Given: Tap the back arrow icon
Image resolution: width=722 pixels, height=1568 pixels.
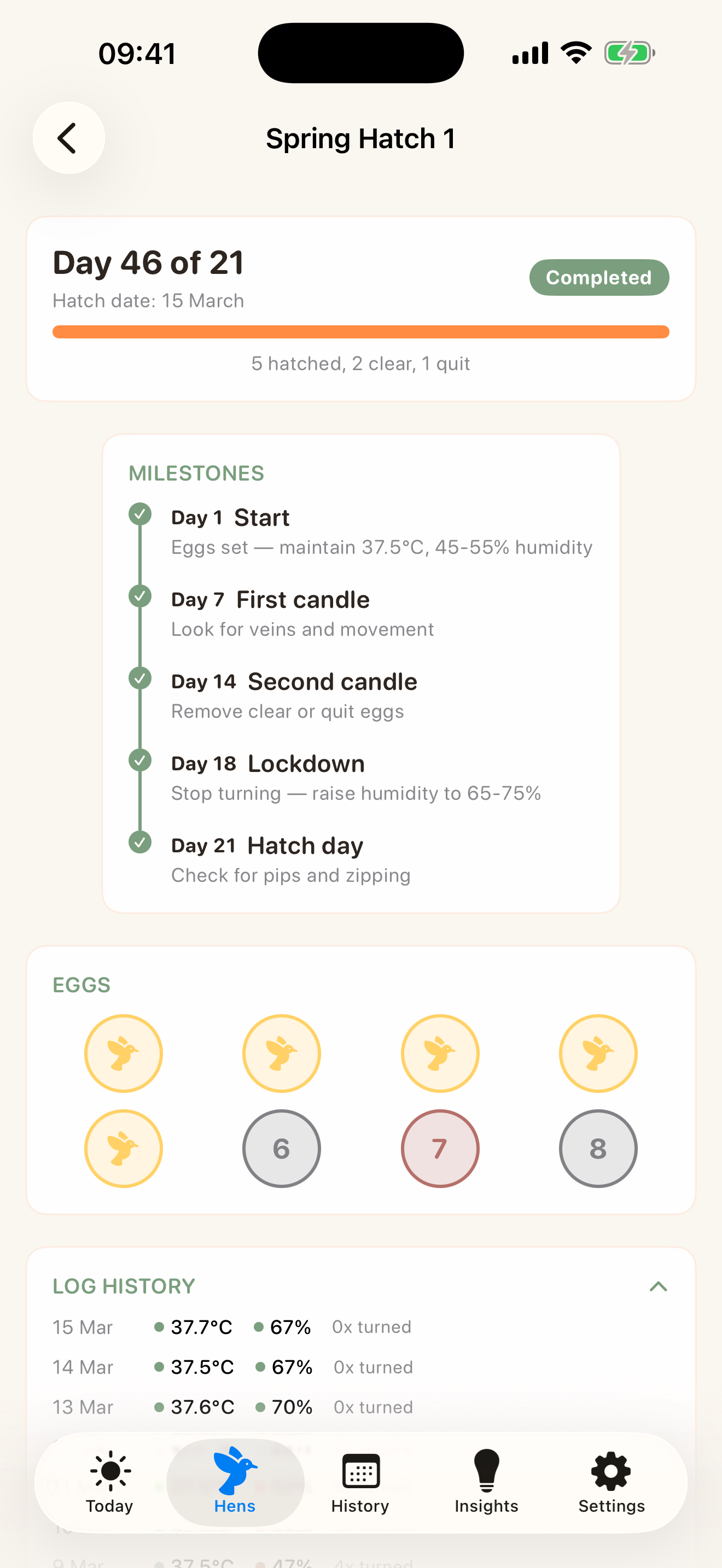Looking at the screenshot, I should (68, 138).
